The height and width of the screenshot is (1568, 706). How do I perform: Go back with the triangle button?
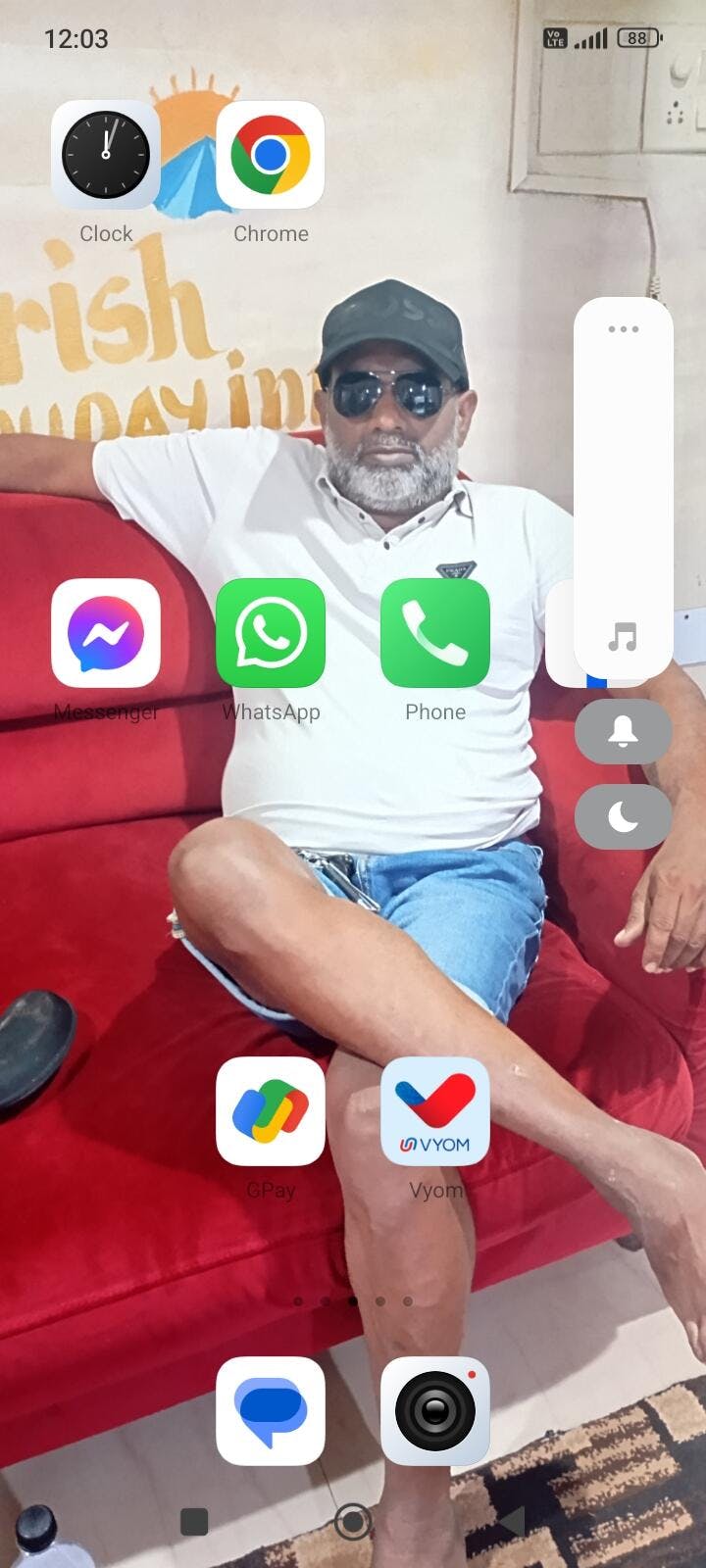click(x=511, y=1522)
